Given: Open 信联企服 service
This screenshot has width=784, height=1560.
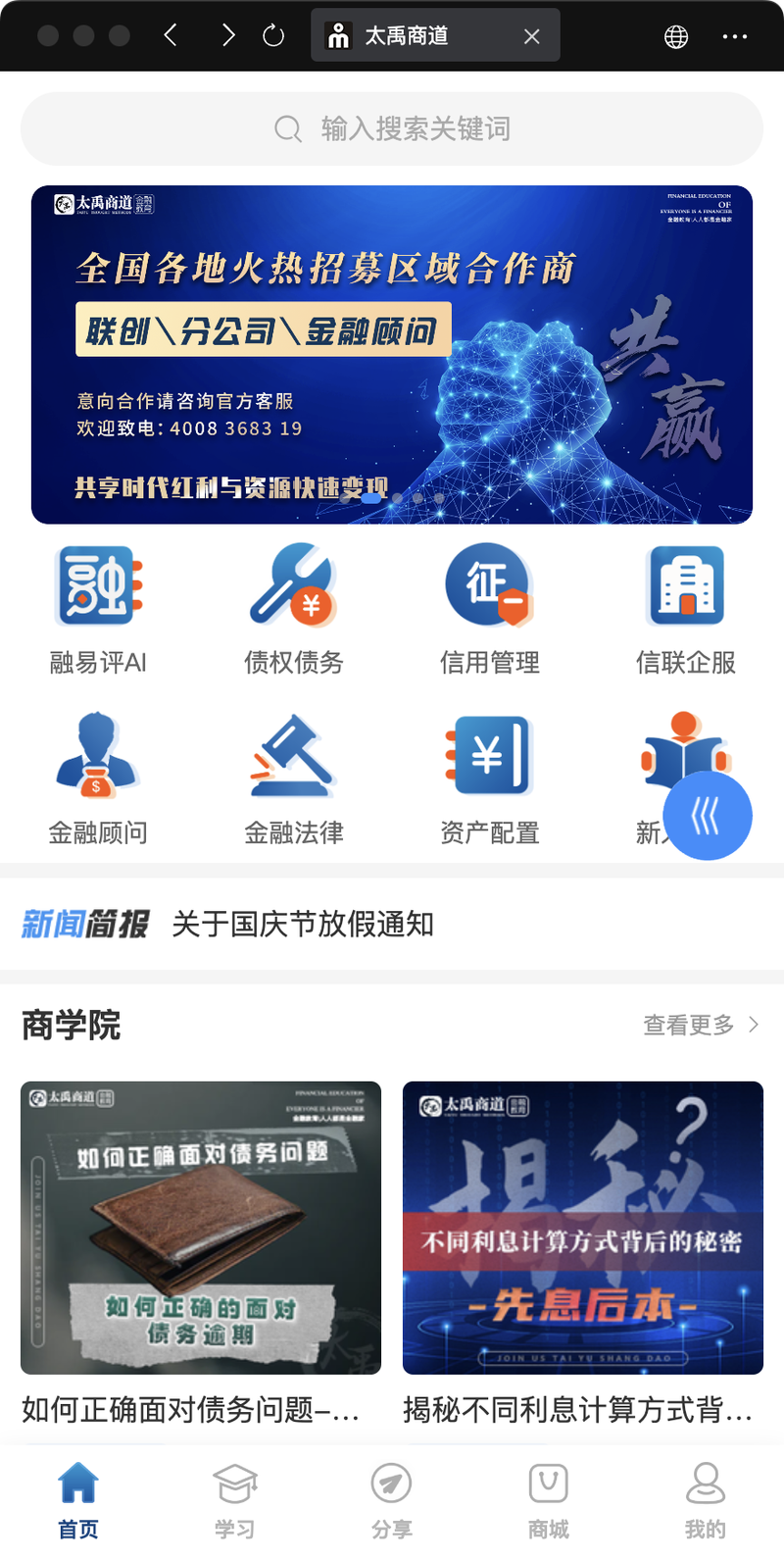Looking at the screenshot, I should (x=686, y=609).
